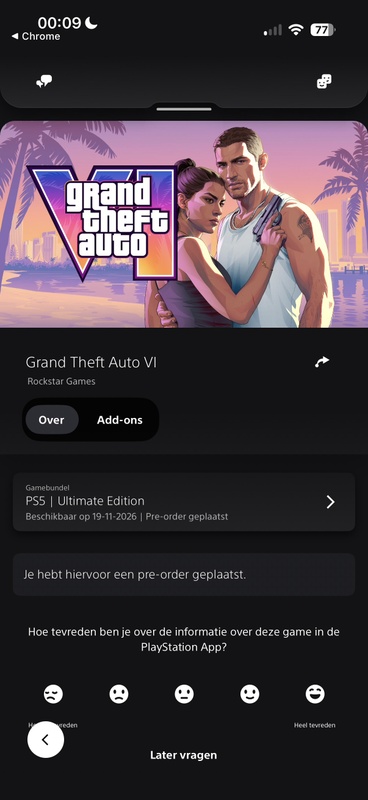Image resolution: width=368 pixels, height=800 pixels.
Task: Pick the smiling face rating
Action: [x=250, y=694]
